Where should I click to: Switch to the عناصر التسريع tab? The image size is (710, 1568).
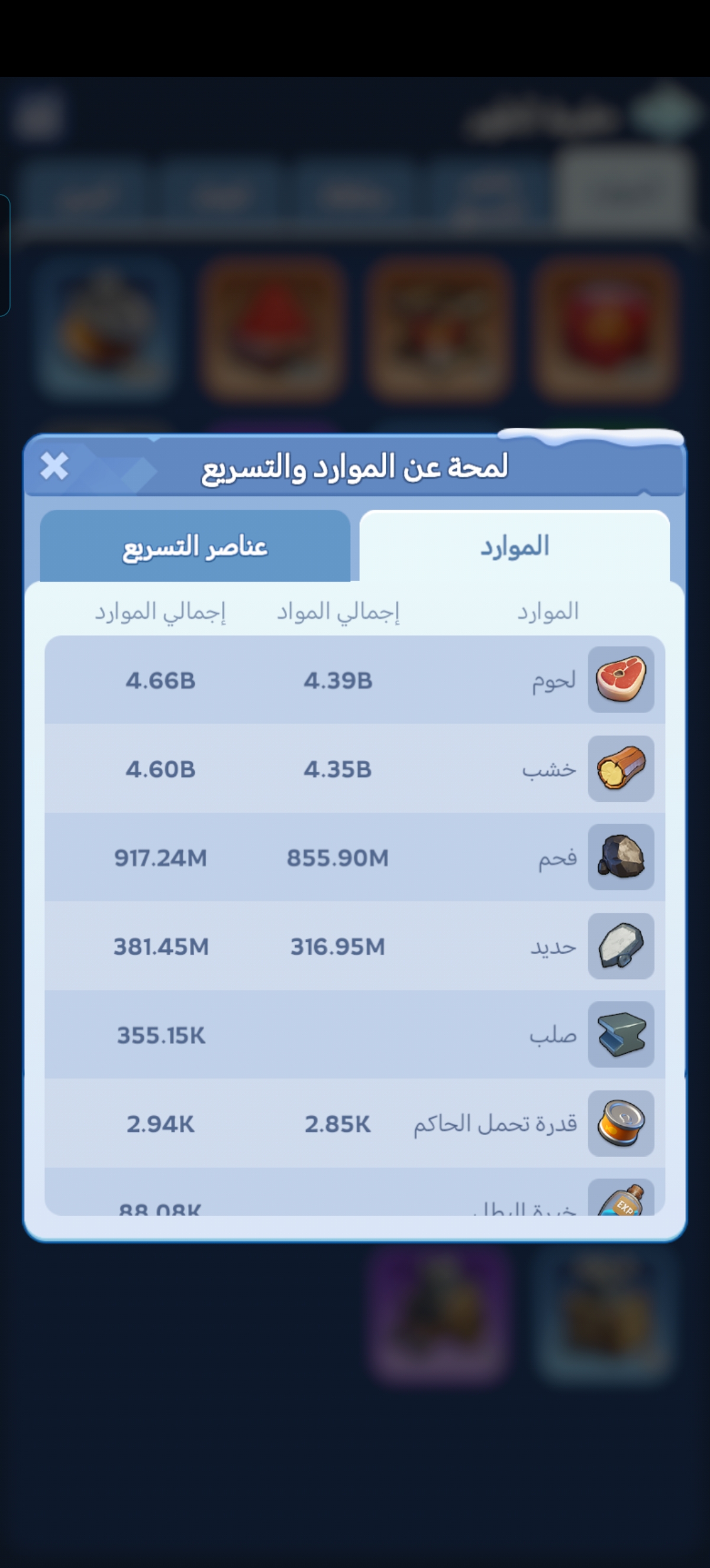(x=195, y=546)
